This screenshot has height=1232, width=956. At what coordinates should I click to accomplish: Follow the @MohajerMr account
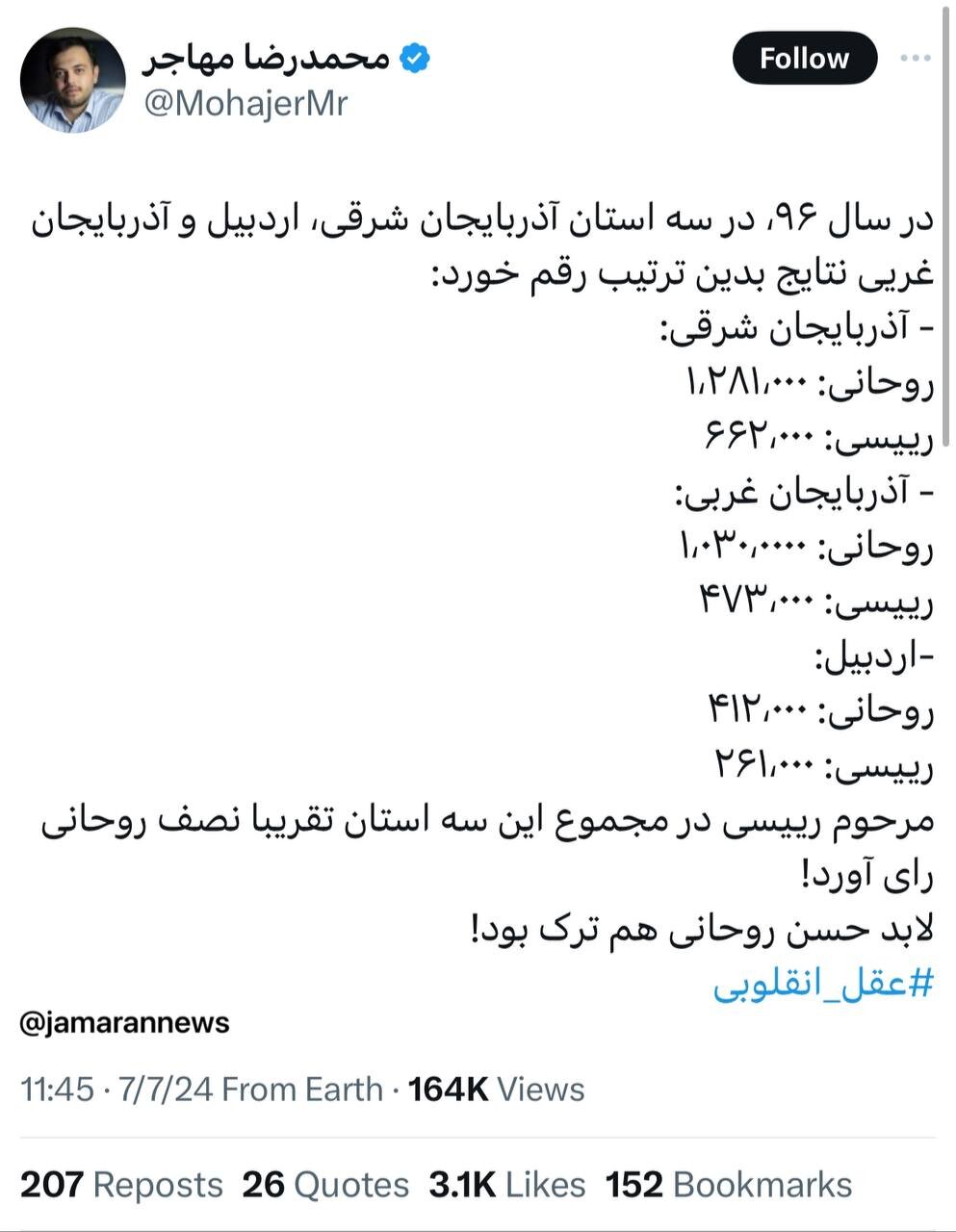[804, 59]
